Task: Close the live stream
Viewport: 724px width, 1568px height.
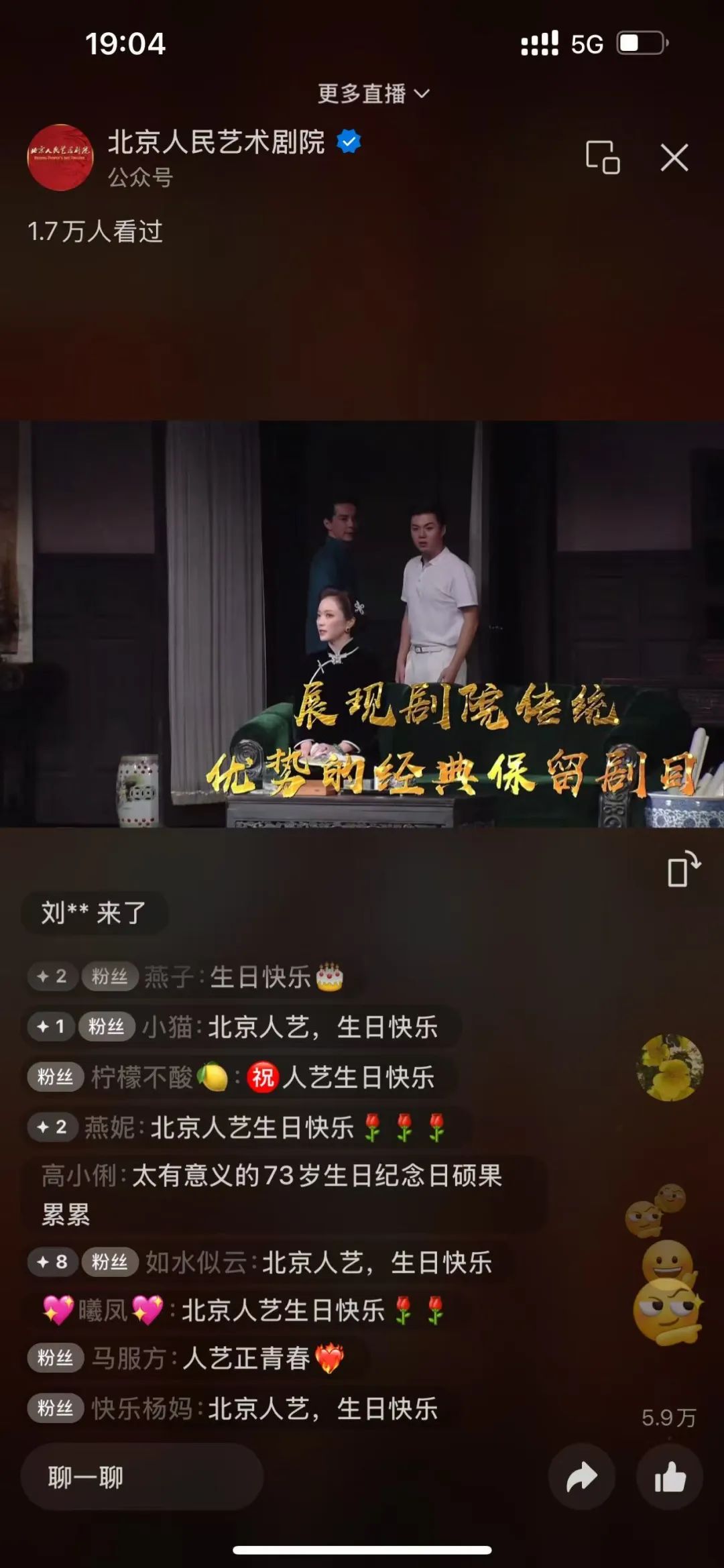Action: click(674, 158)
